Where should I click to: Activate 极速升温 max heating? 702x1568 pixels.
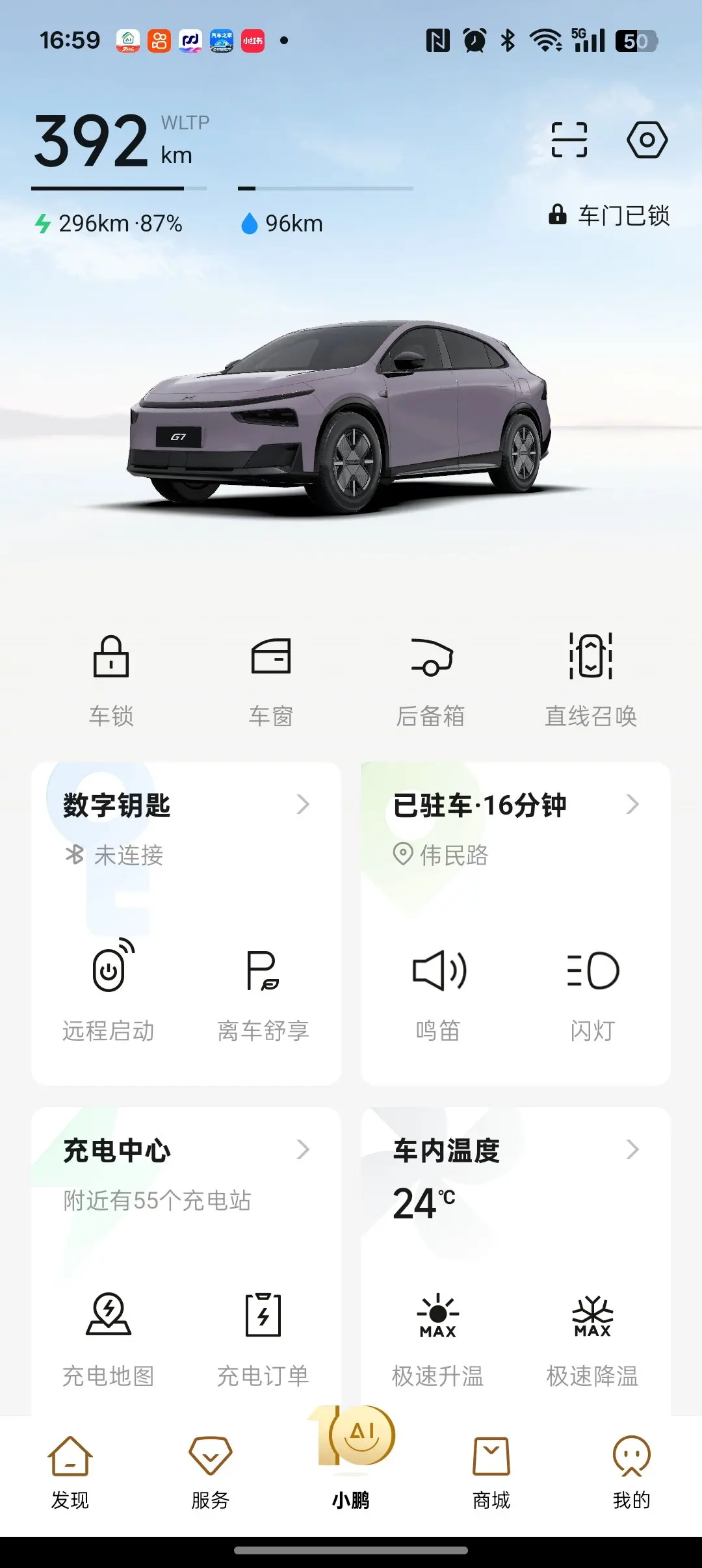click(438, 1336)
